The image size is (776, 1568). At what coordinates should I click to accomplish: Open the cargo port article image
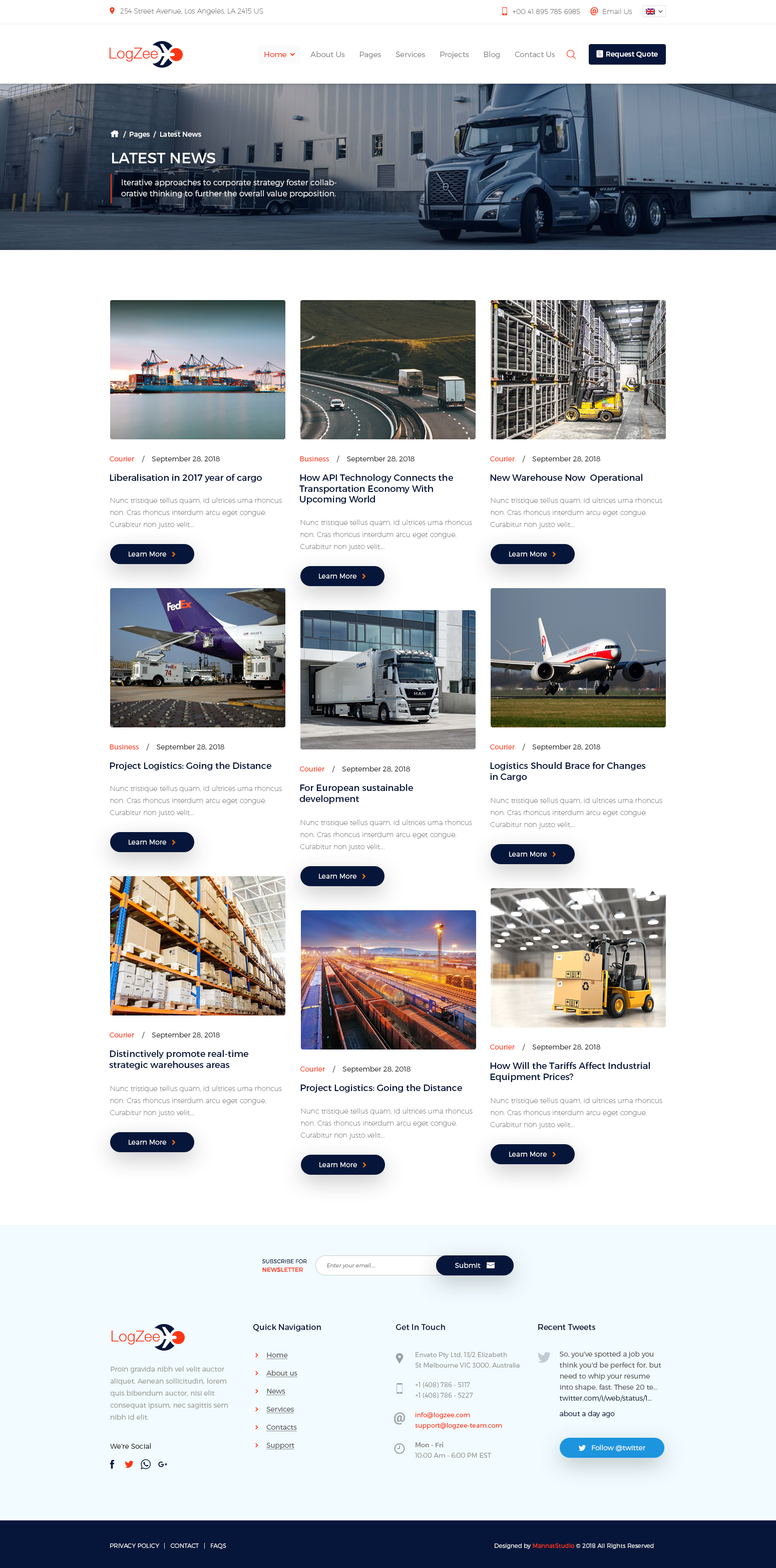click(x=197, y=370)
